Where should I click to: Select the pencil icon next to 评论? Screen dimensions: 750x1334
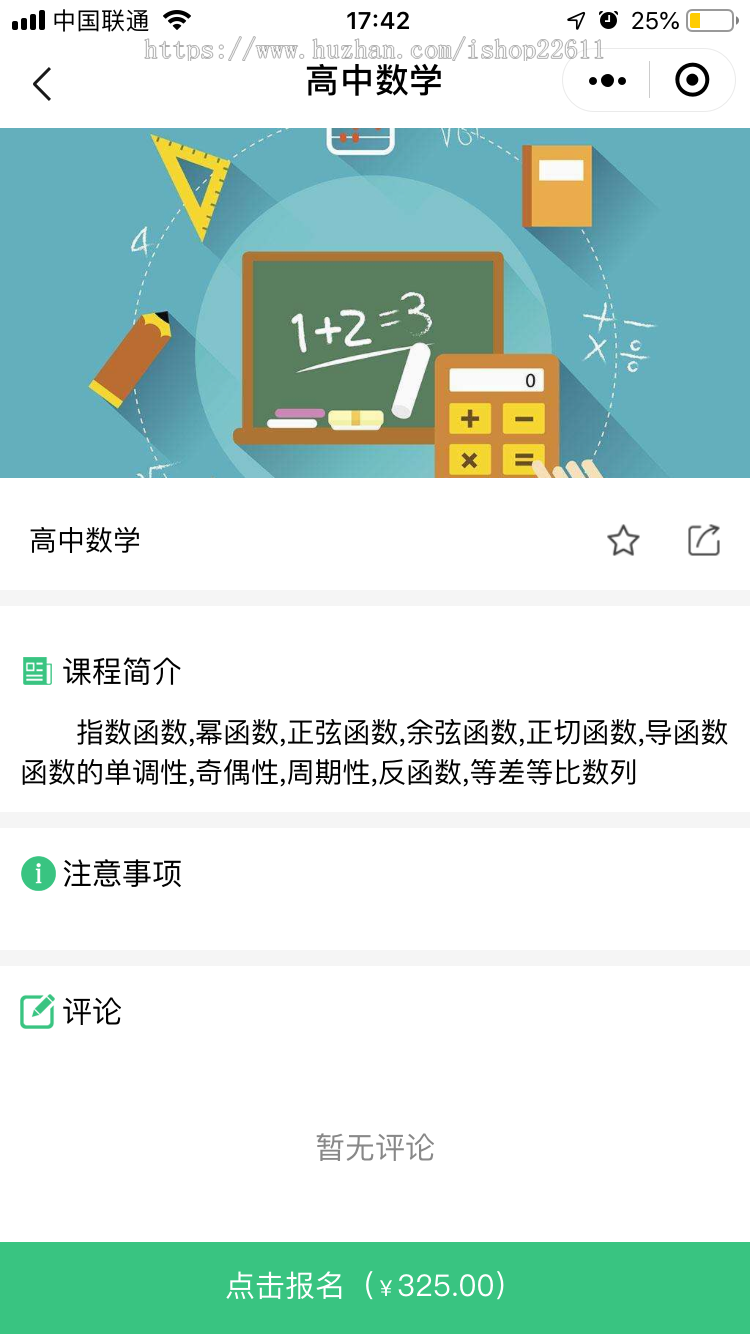[37, 1012]
